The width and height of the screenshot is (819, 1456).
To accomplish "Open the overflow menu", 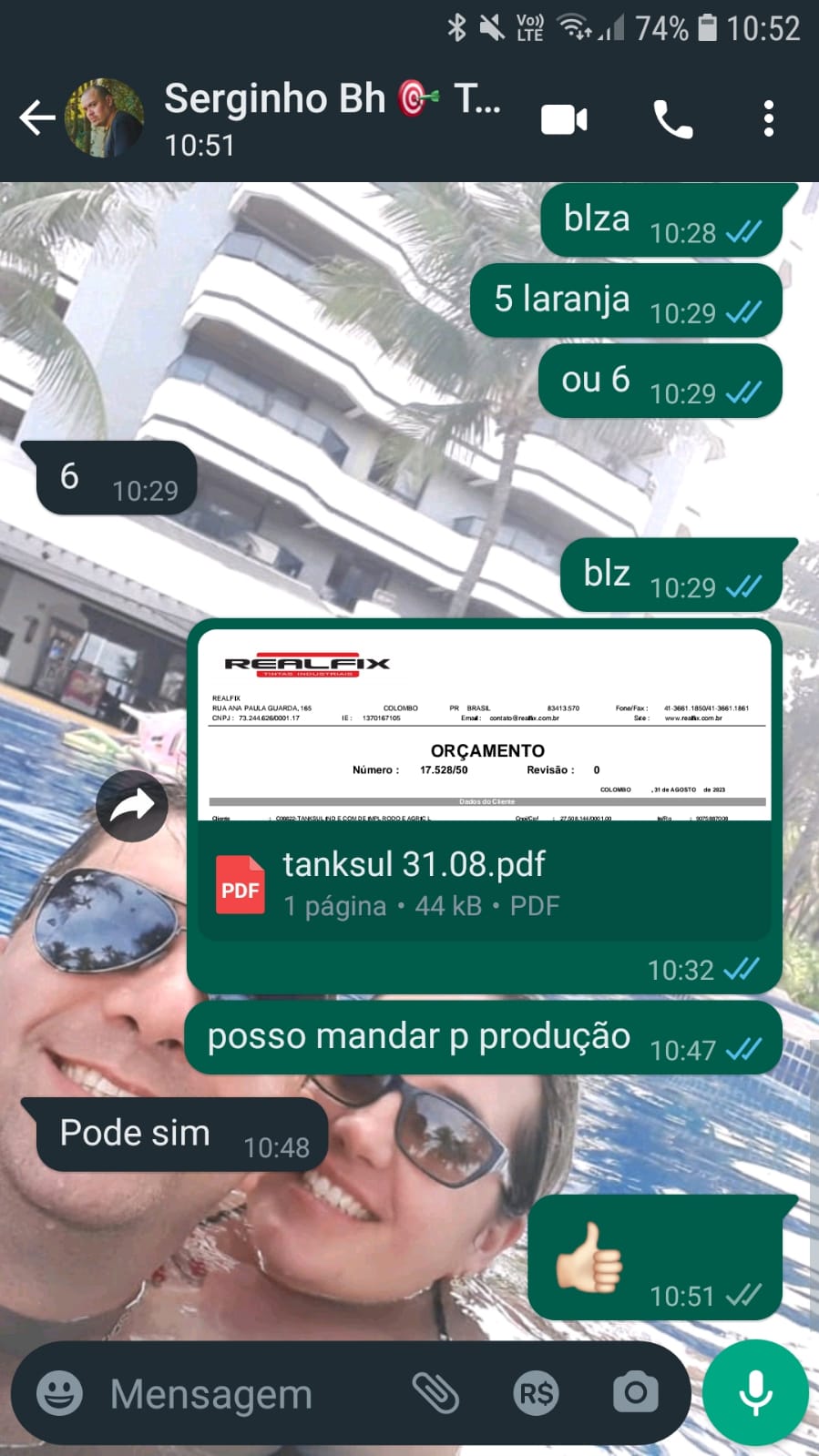I will pos(769,119).
